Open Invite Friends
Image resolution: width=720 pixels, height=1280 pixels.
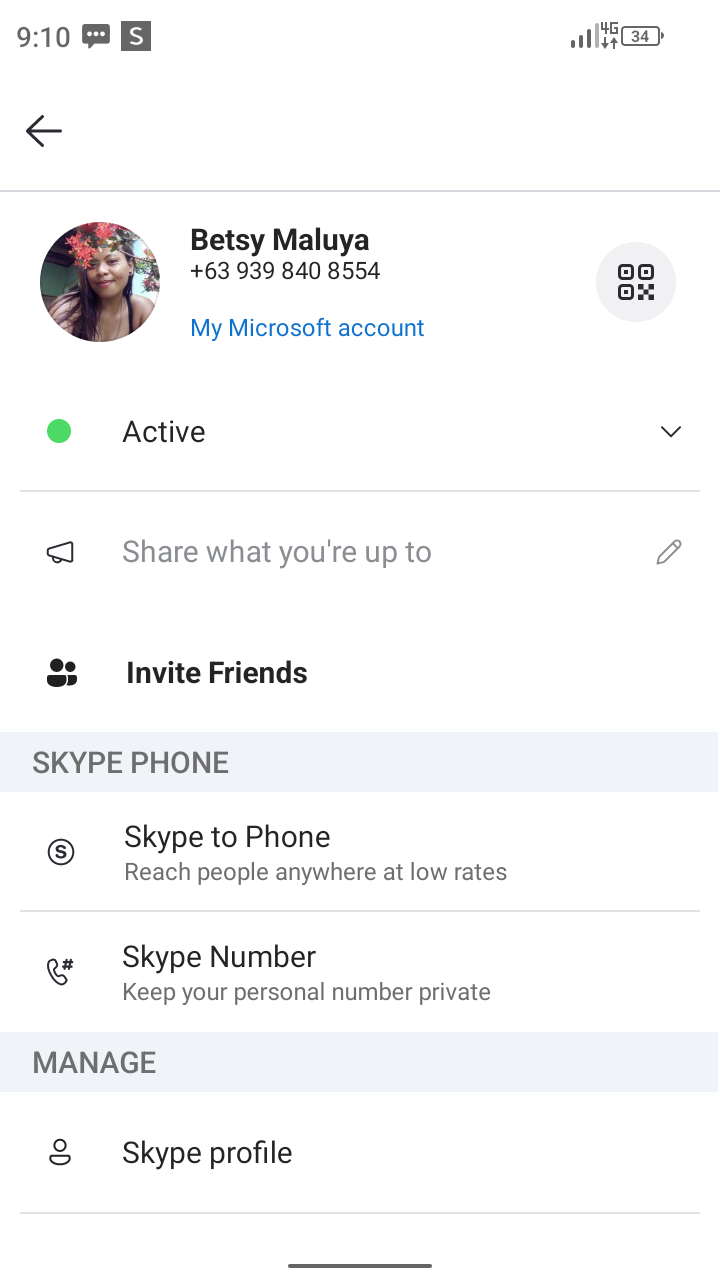(360, 673)
